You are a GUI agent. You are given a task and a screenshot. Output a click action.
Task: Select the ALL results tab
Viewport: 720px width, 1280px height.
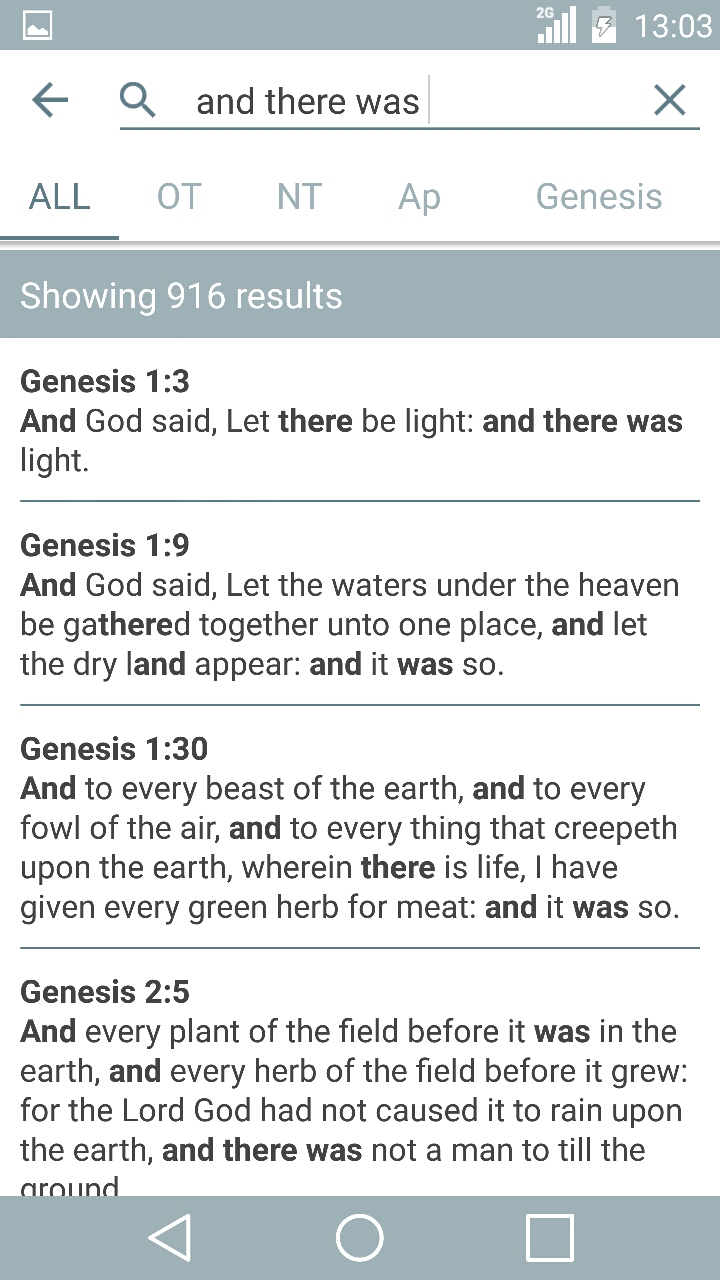(x=60, y=197)
